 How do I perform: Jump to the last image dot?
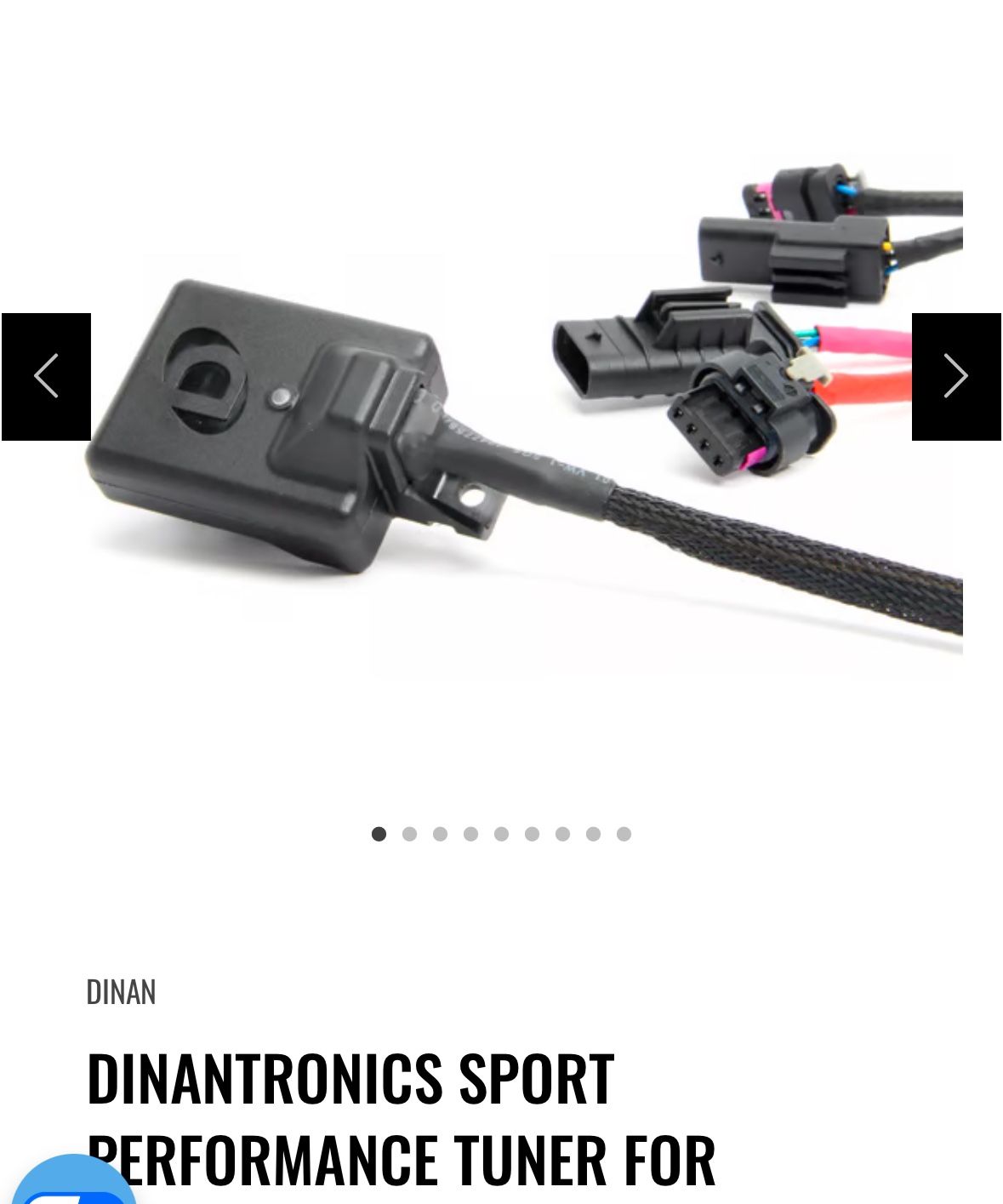624,834
